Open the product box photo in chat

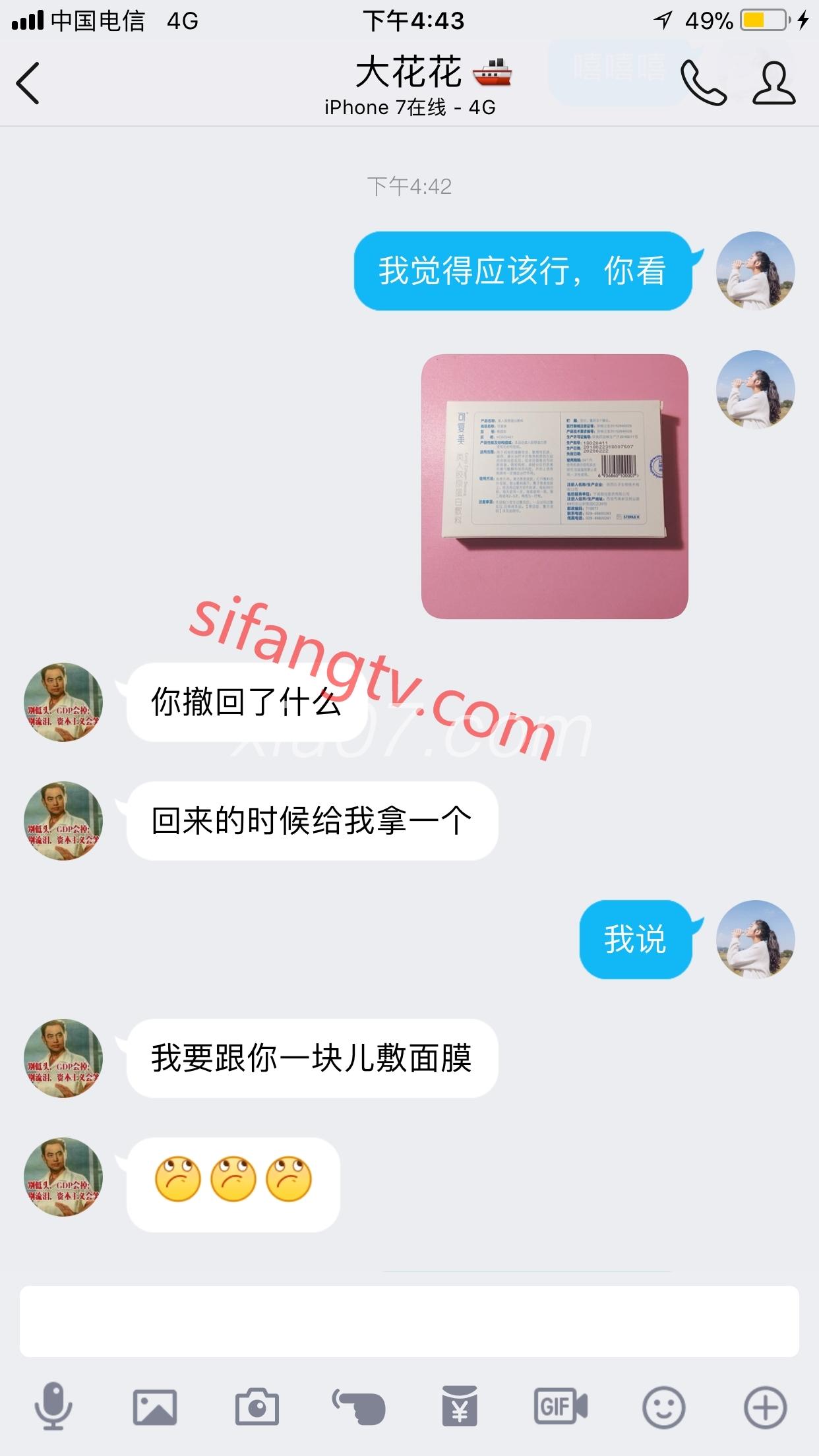pyautogui.click(x=555, y=487)
